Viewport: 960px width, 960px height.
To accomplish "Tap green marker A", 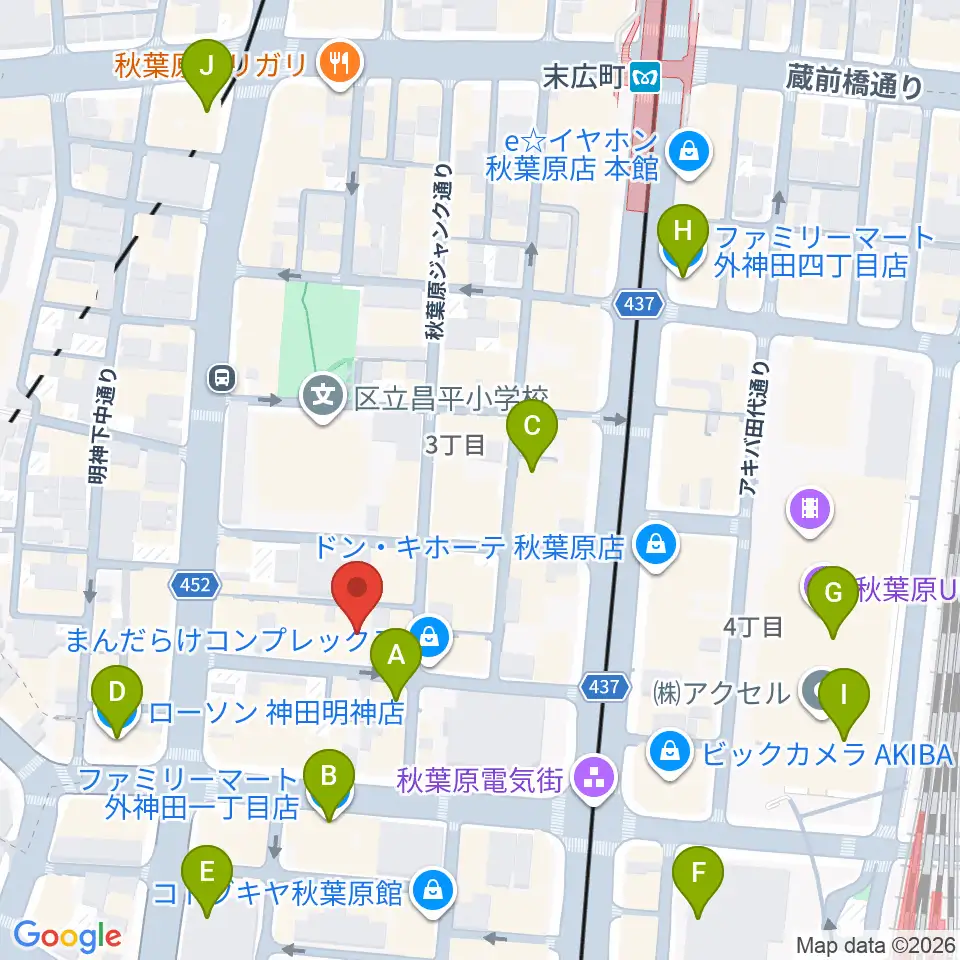I will [396, 664].
